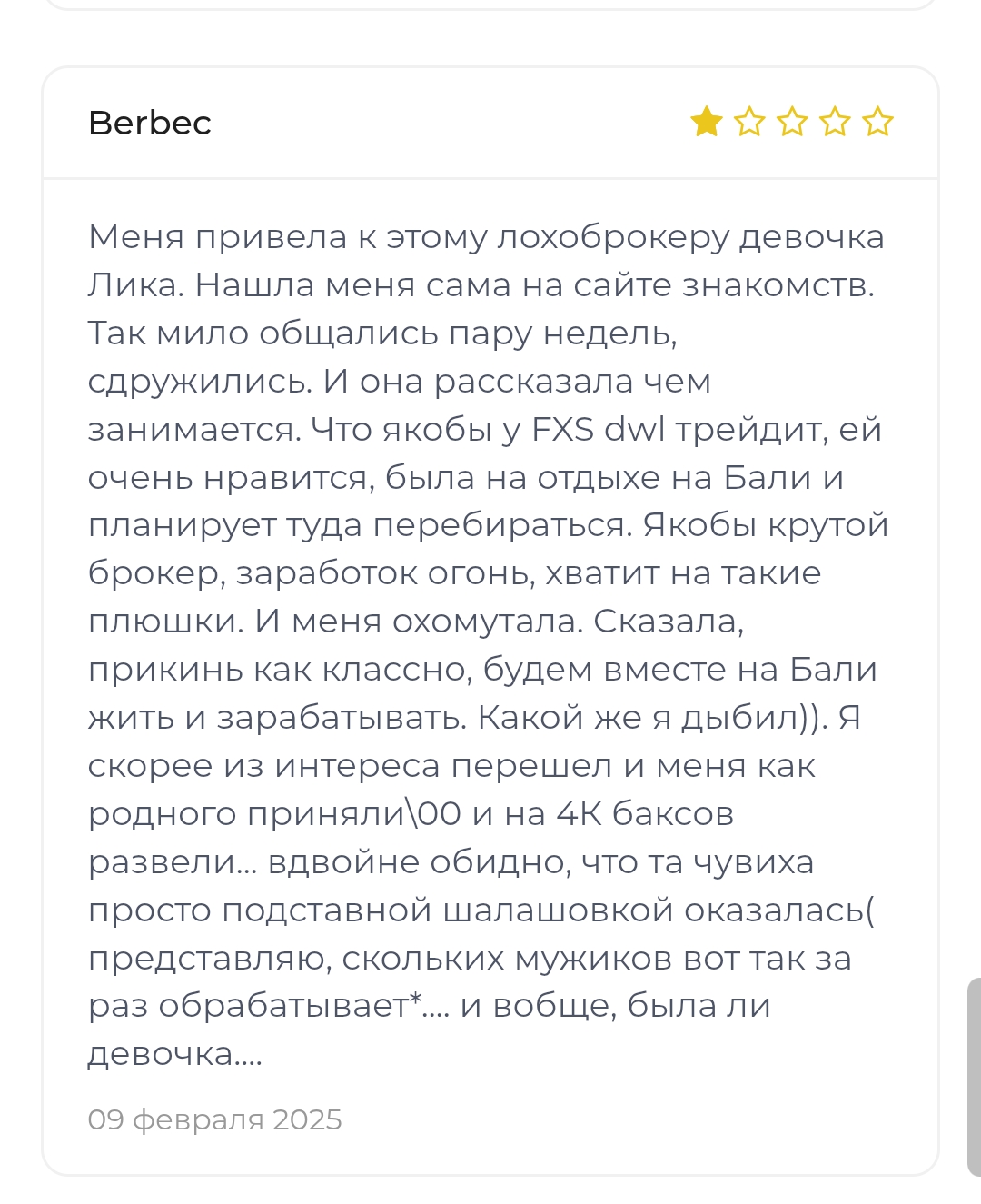This screenshot has width=981, height=1204.
Task: Tap the page scrollbar handle
Action: point(974,1077)
